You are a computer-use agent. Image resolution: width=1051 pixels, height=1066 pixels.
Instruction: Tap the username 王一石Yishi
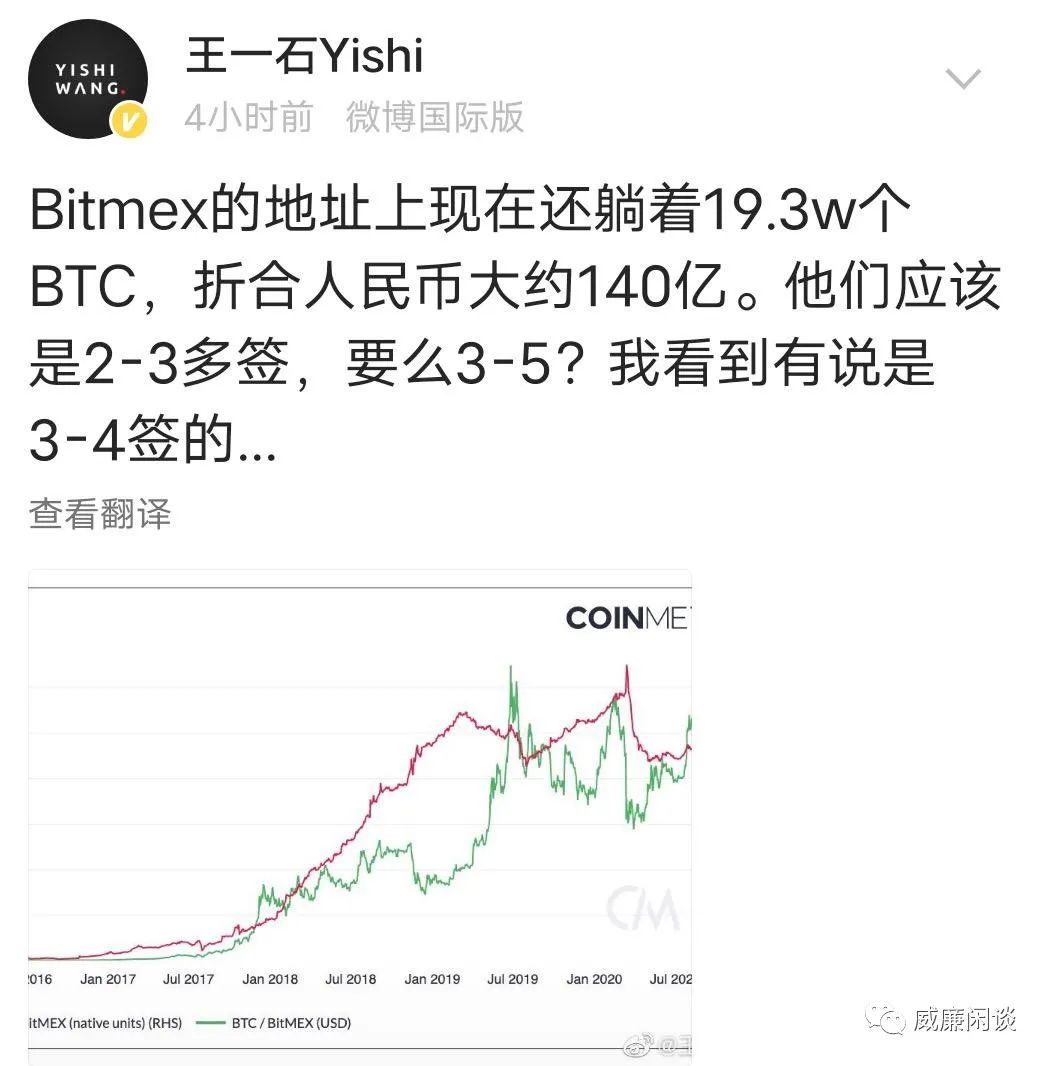pyautogui.click(x=305, y=55)
